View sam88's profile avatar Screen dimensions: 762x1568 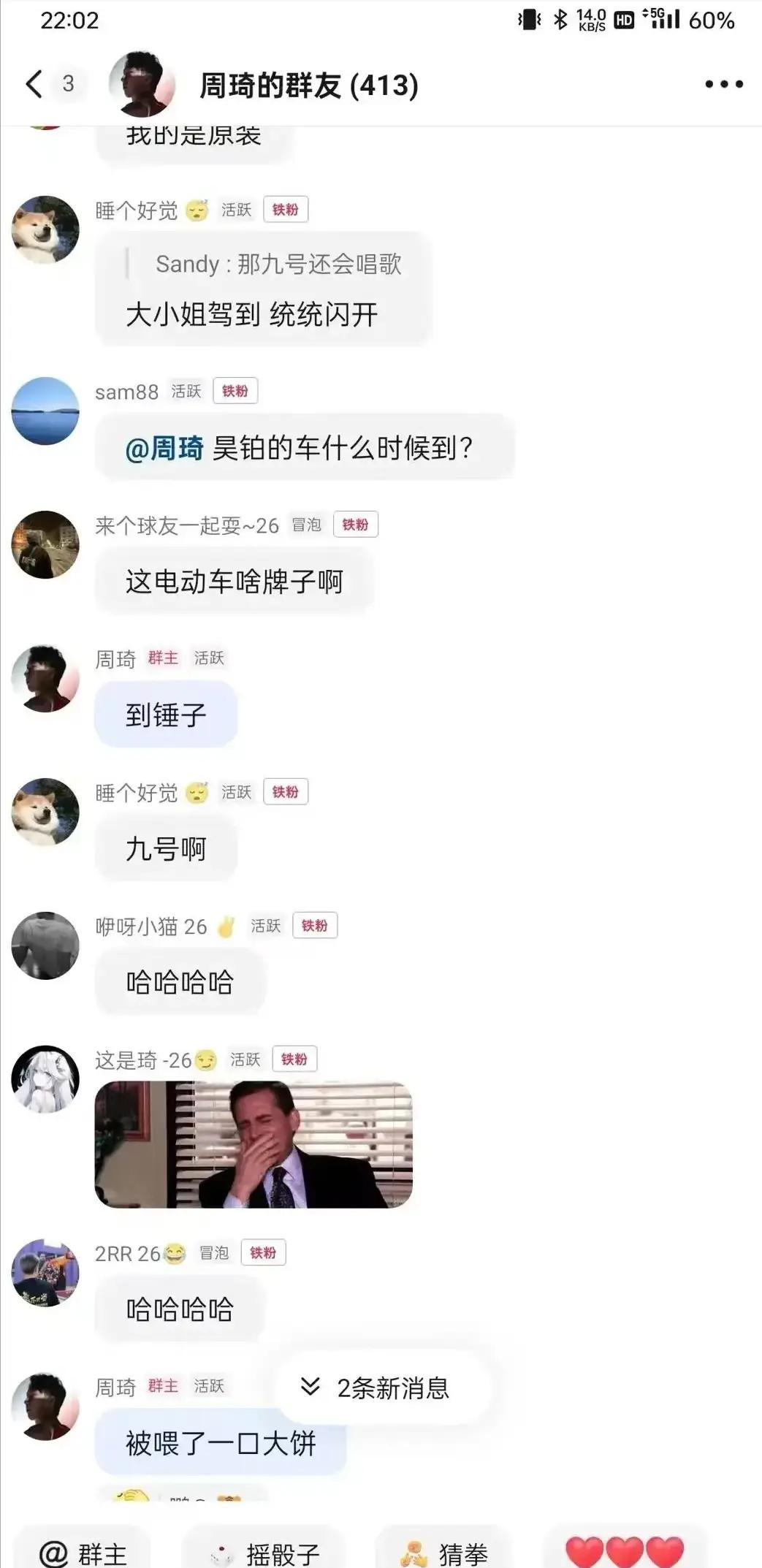click(x=45, y=411)
